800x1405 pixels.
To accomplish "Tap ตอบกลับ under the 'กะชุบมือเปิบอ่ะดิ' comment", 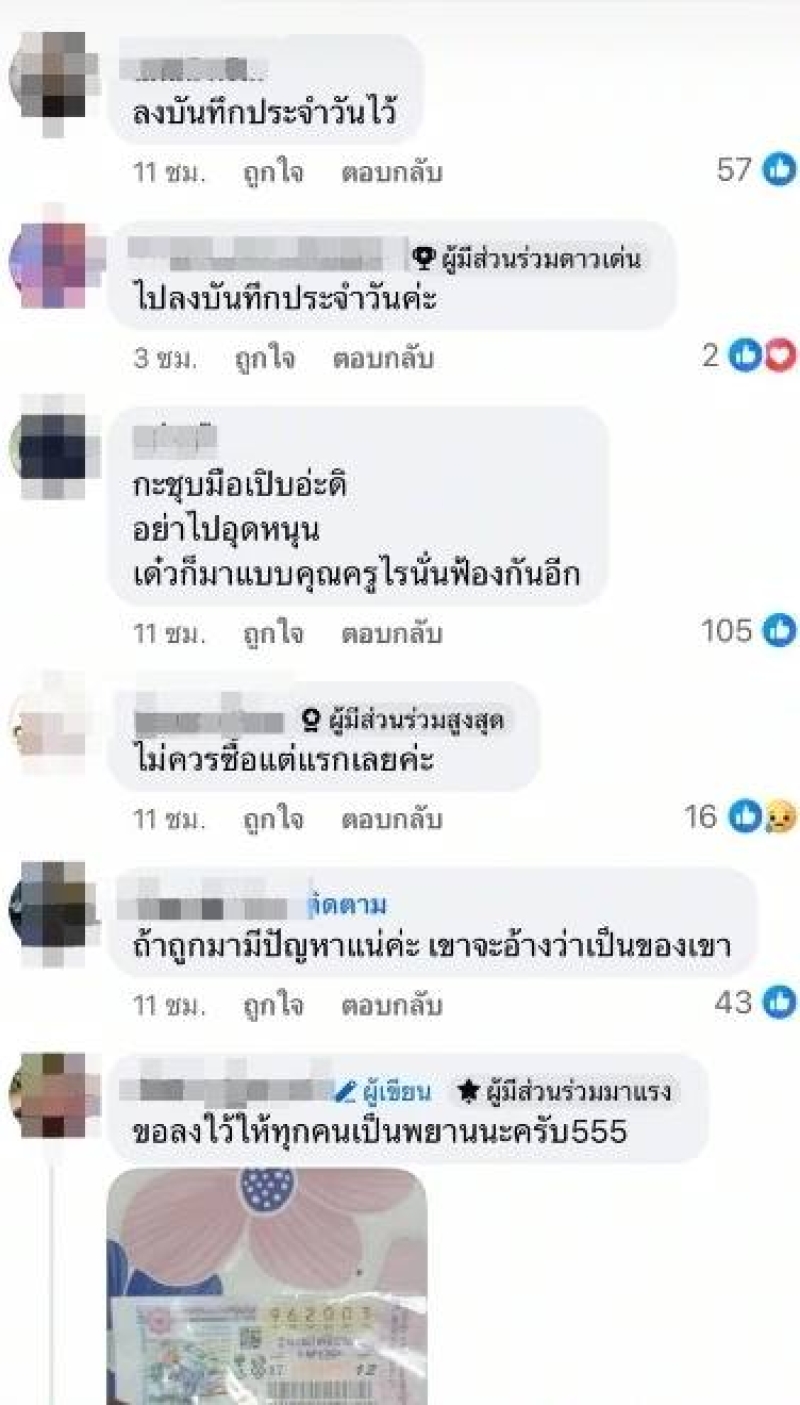I will [x=391, y=633].
